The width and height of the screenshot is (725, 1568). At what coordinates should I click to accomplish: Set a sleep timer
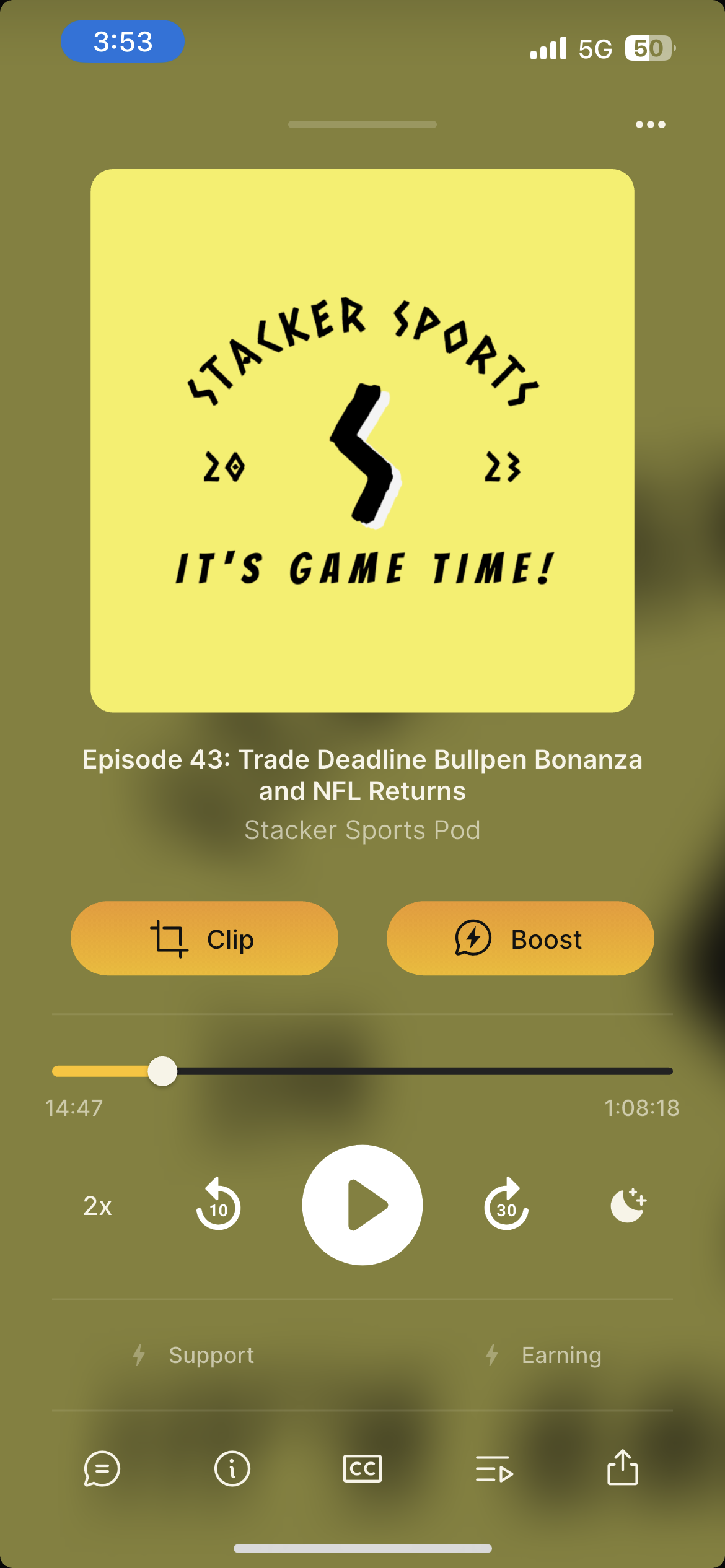628,1205
